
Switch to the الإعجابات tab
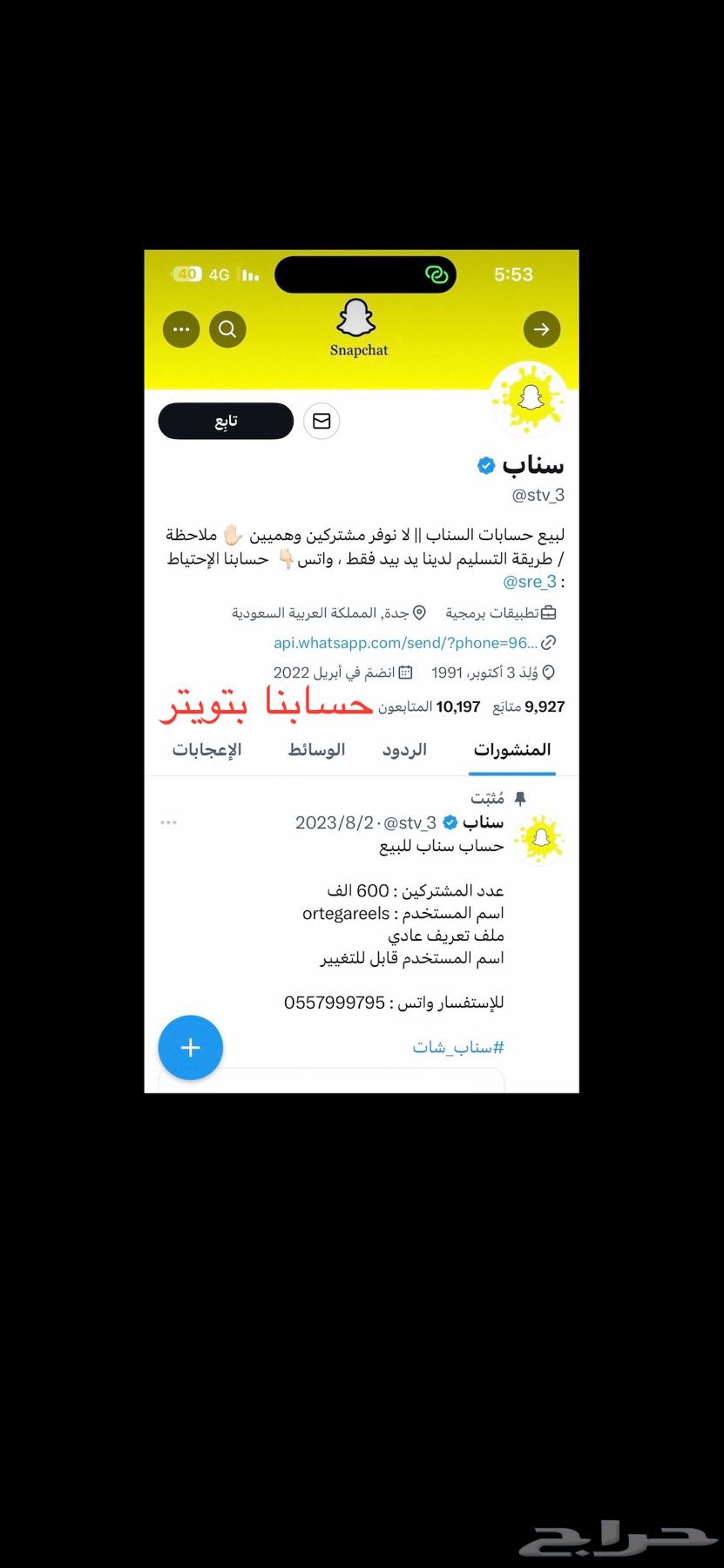pyautogui.click(x=206, y=749)
